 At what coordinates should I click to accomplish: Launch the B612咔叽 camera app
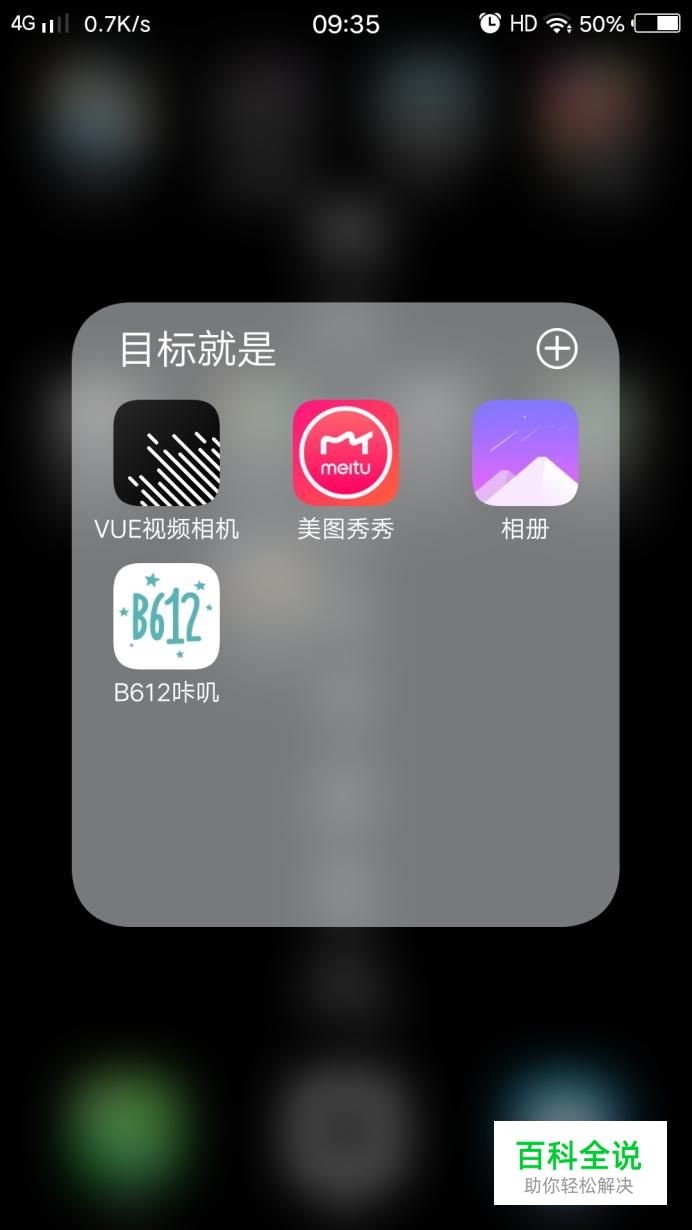166,616
